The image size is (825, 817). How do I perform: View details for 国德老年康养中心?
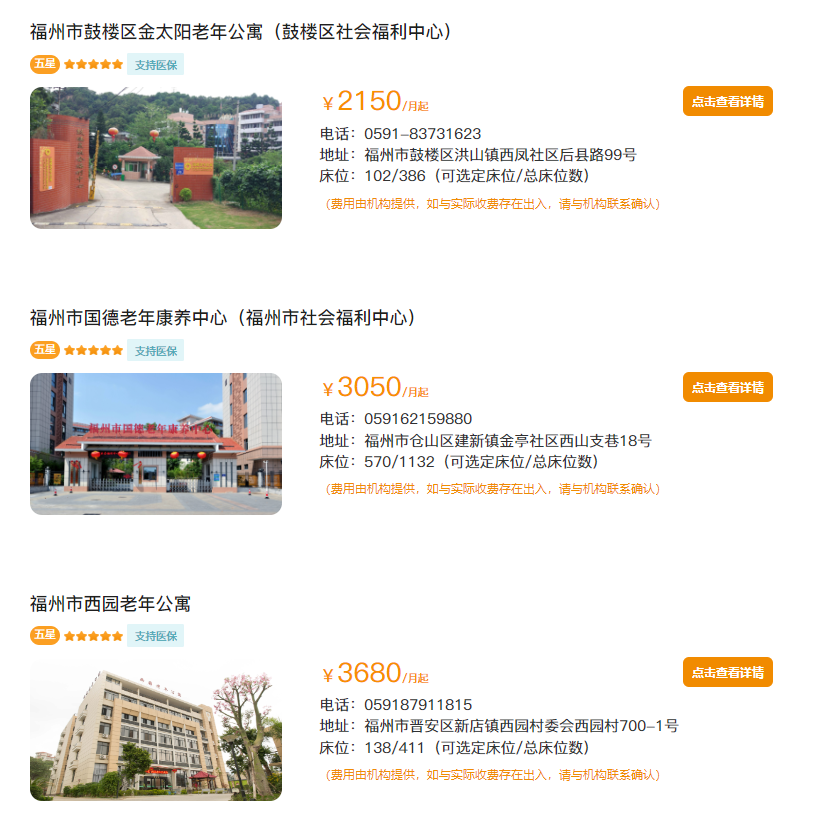(x=727, y=387)
